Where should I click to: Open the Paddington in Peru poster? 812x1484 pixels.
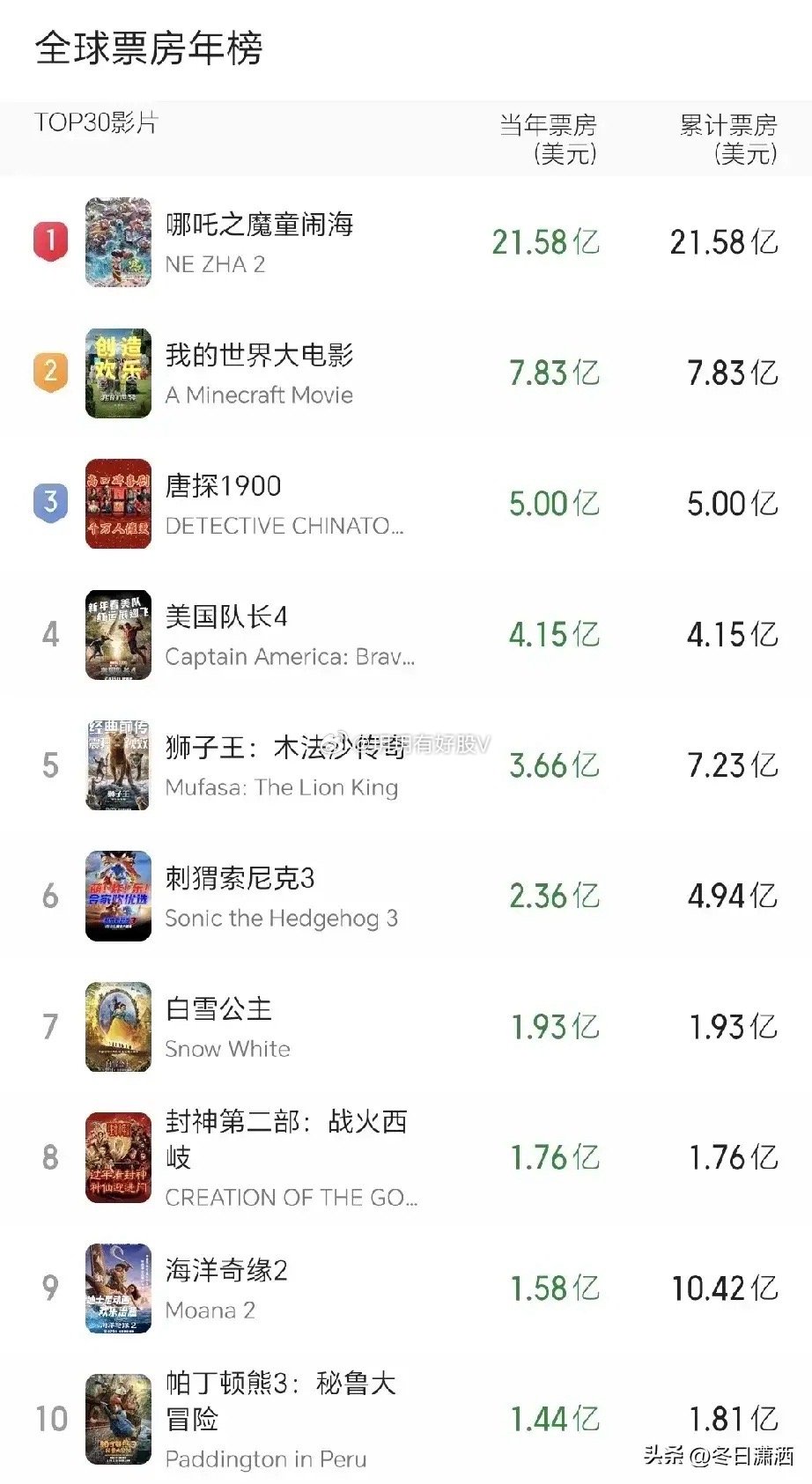click(119, 1420)
